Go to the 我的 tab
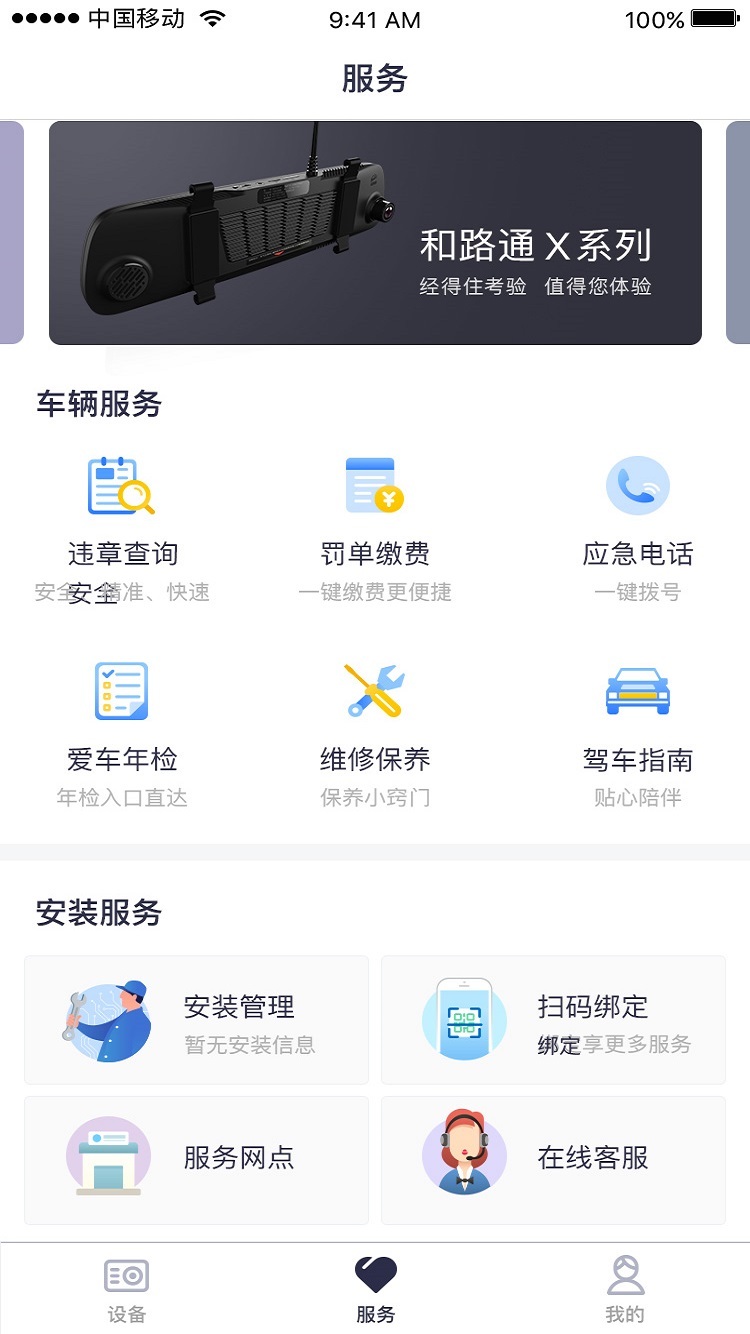 (x=625, y=1290)
